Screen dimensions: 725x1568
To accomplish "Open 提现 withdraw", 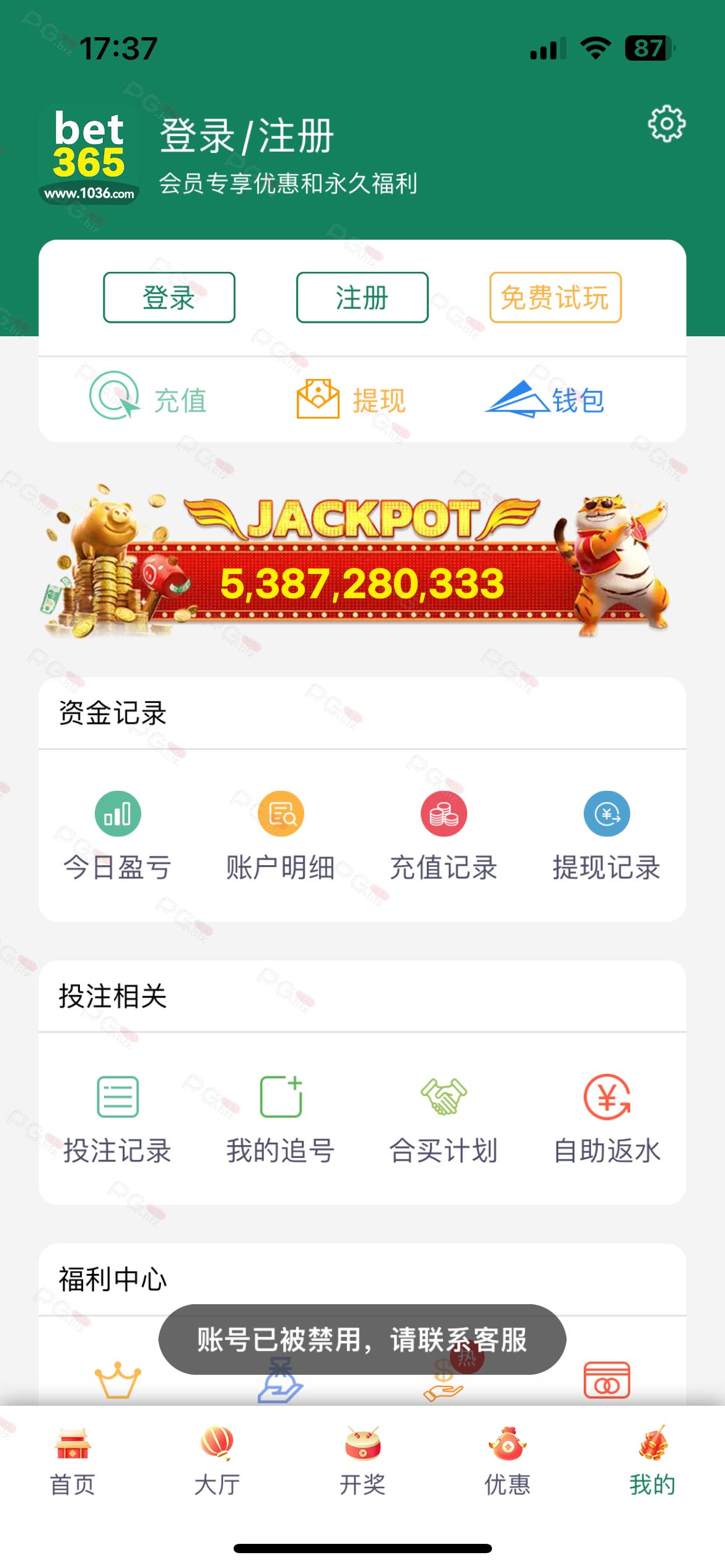I will [351, 399].
